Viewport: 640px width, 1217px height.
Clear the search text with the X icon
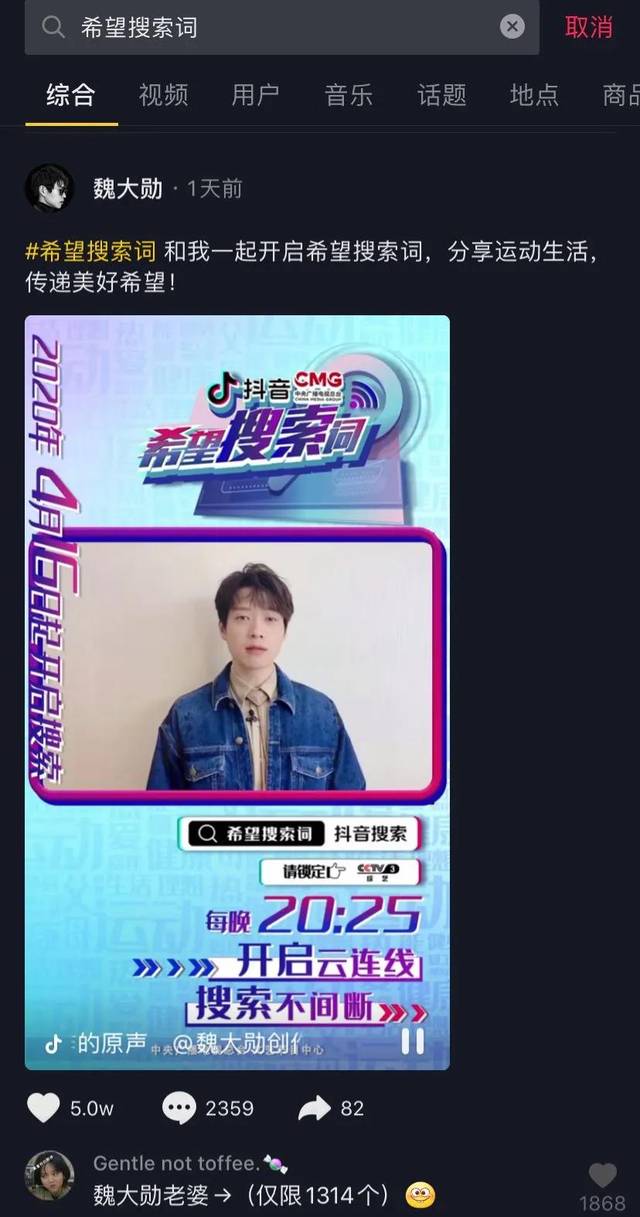point(512,27)
